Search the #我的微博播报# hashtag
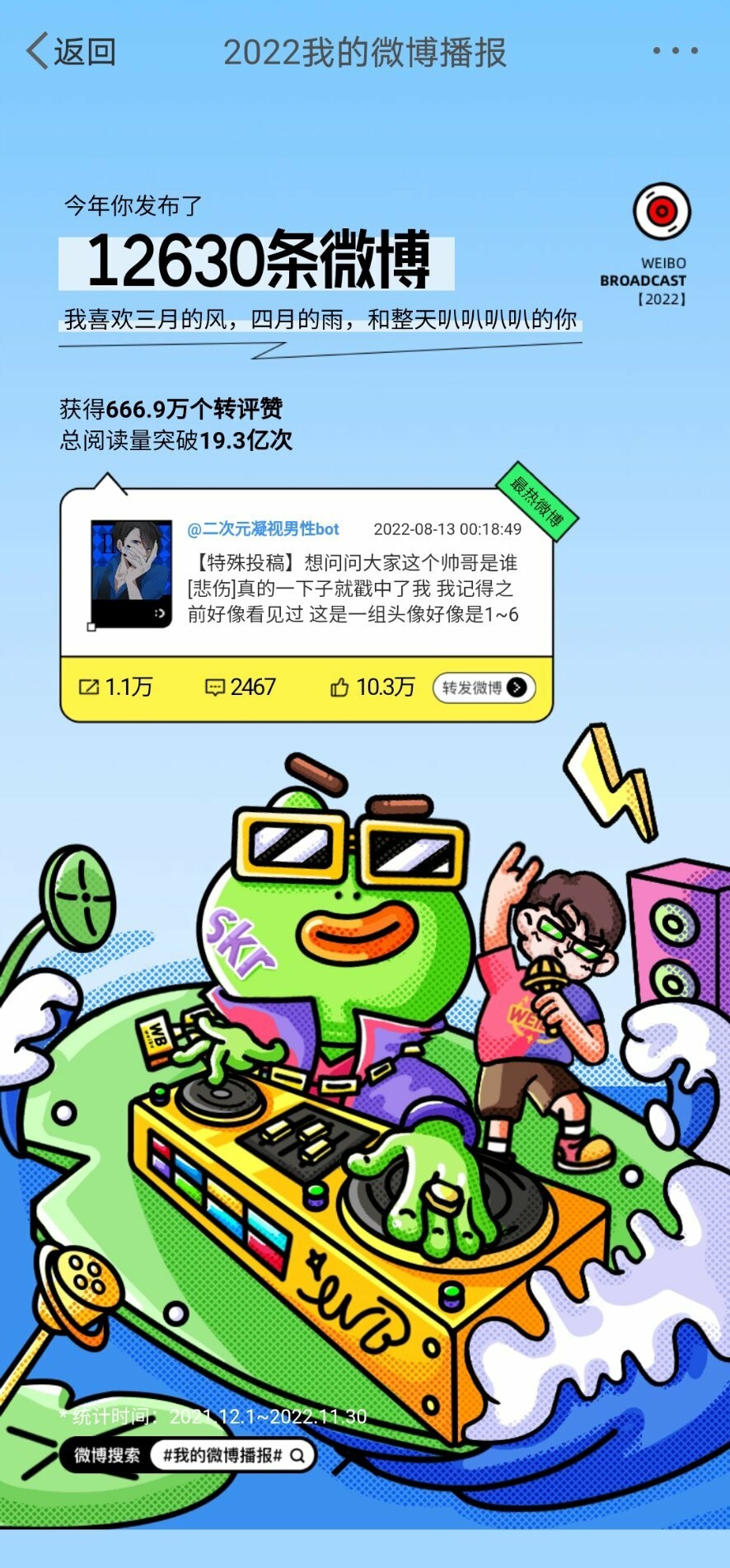 [x=232, y=1456]
